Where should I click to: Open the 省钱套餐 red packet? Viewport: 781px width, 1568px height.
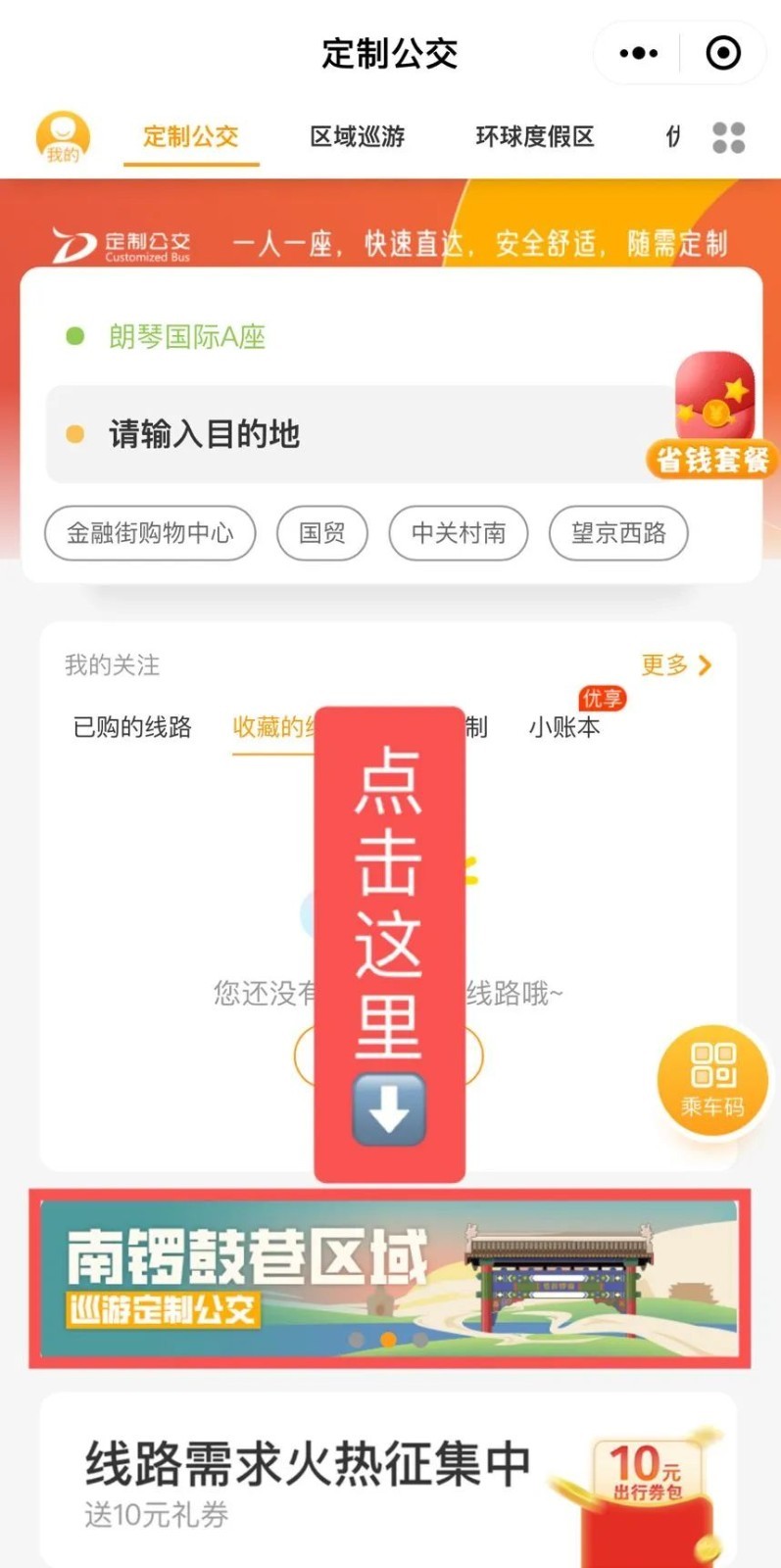click(x=713, y=416)
